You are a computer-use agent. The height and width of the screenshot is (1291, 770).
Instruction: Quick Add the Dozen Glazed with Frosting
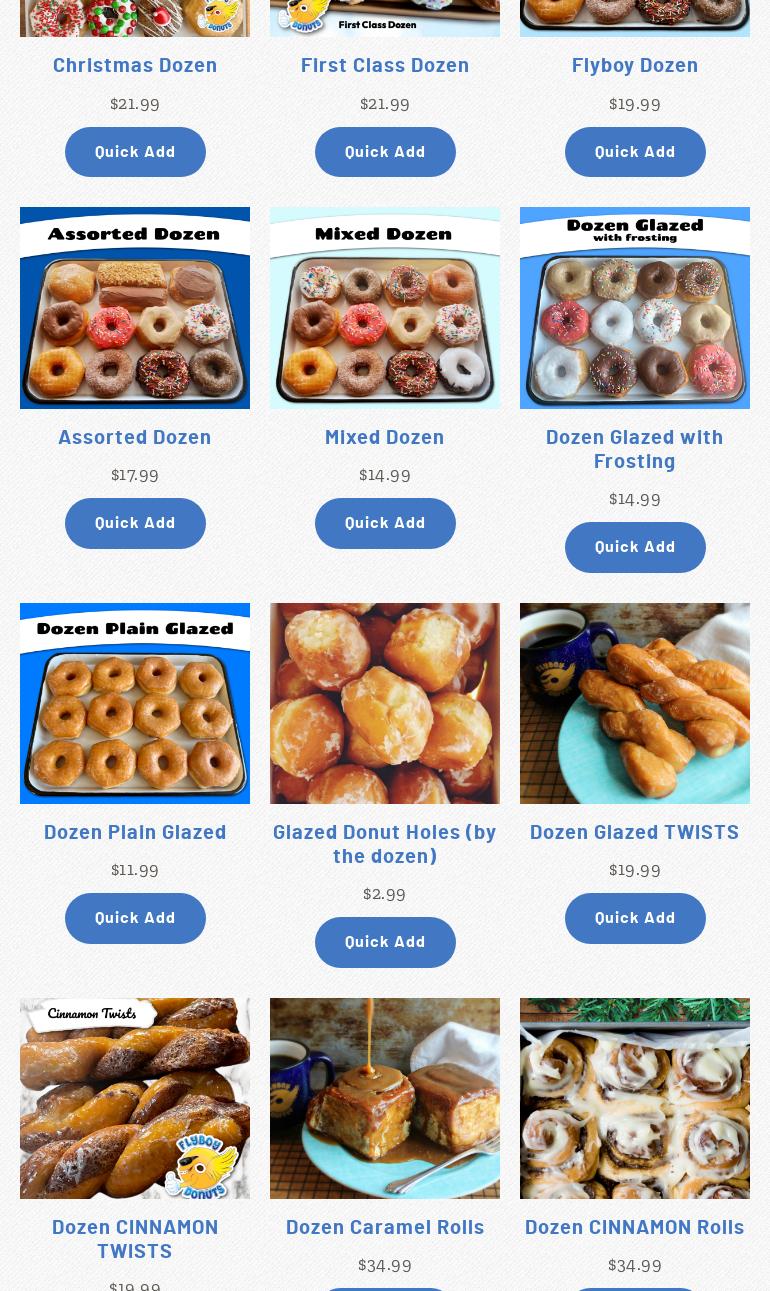pyautogui.click(x=635, y=547)
